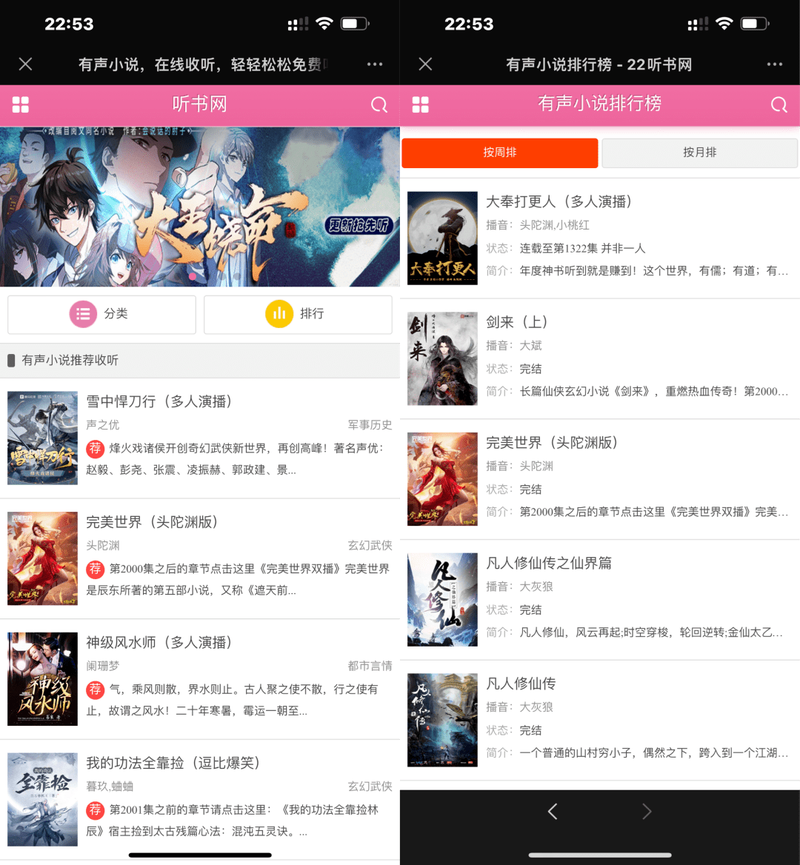Open the 分类 categories button

tap(102, 314)
